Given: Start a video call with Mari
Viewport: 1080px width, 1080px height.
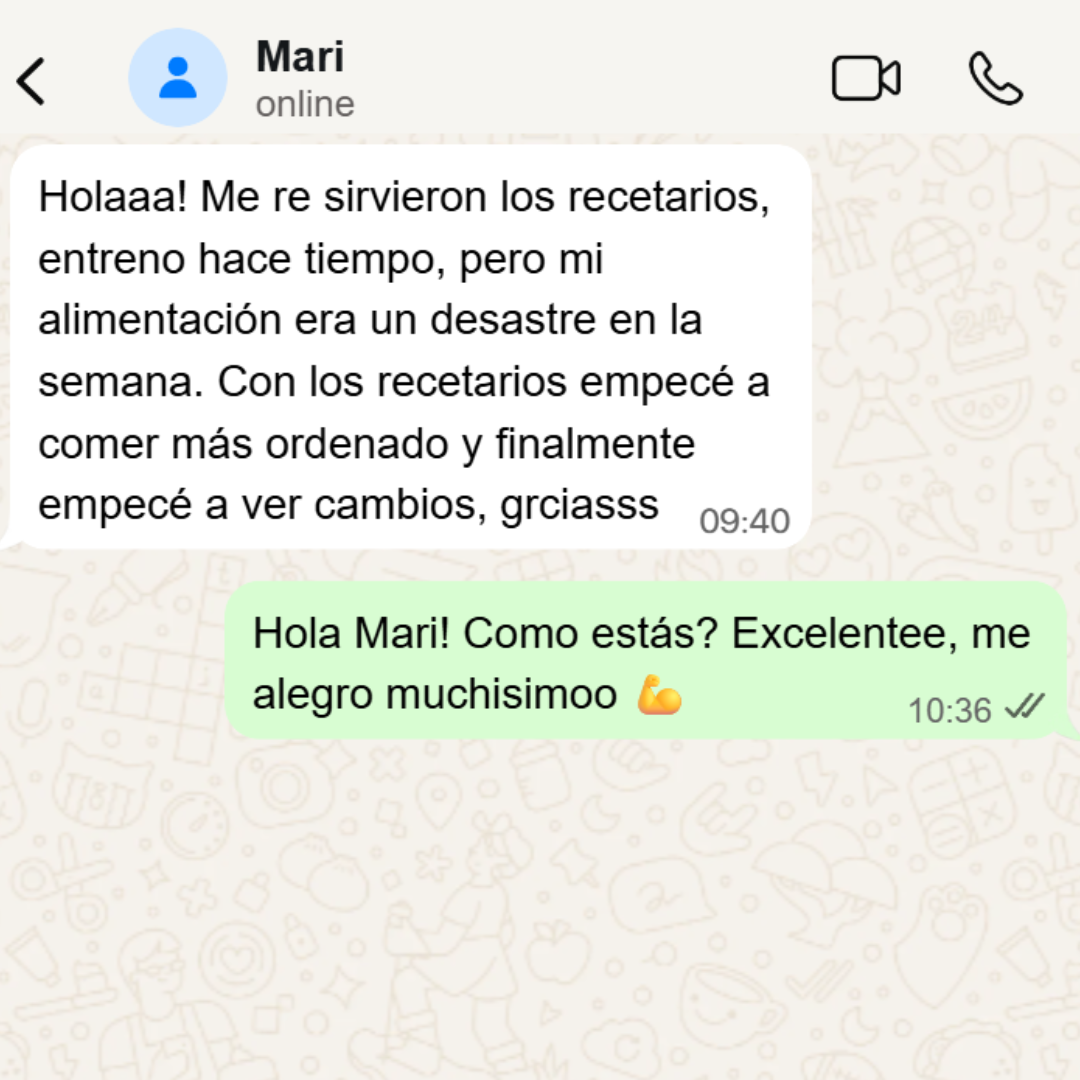Looking at the screenshot, I should (x=866, y=79).
